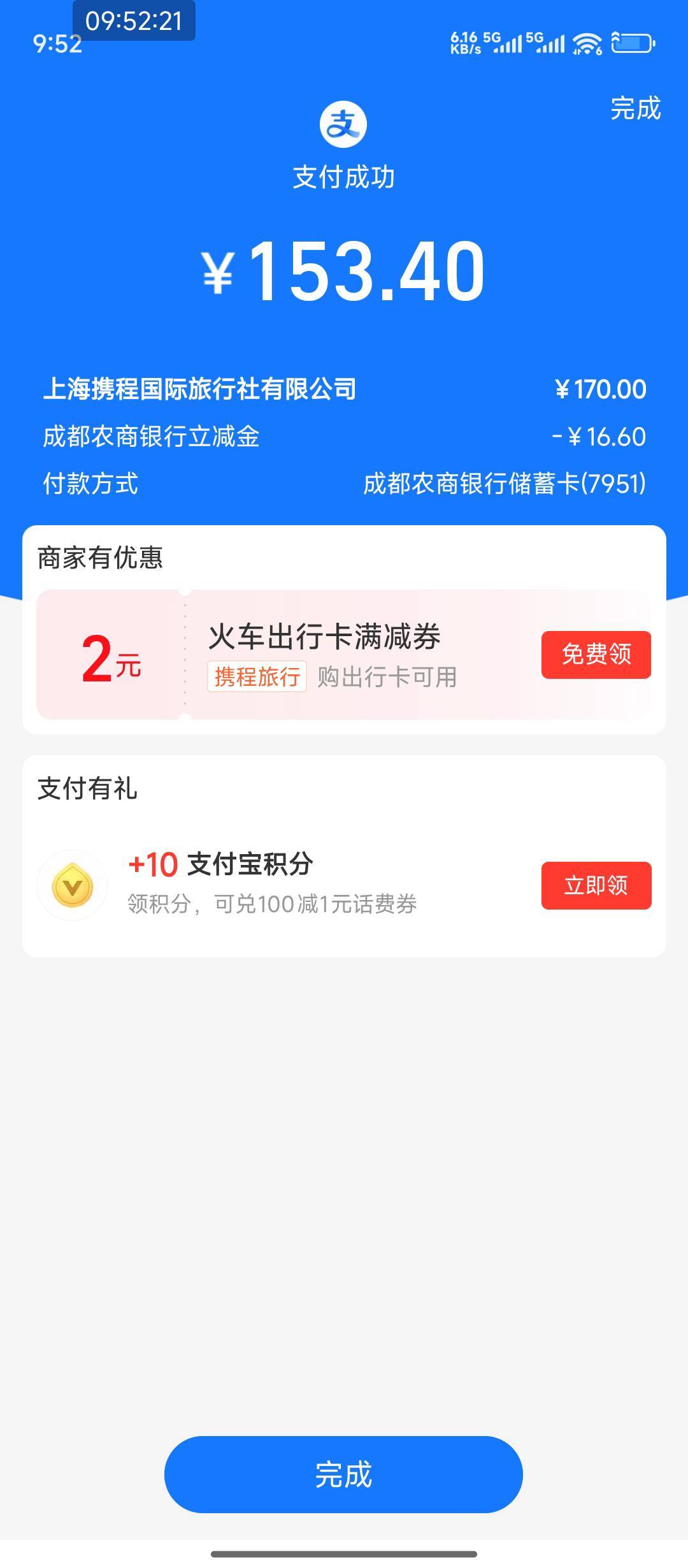
Task: Open the 火车出行卡满减券 coupon card
Action: (344, 655)
